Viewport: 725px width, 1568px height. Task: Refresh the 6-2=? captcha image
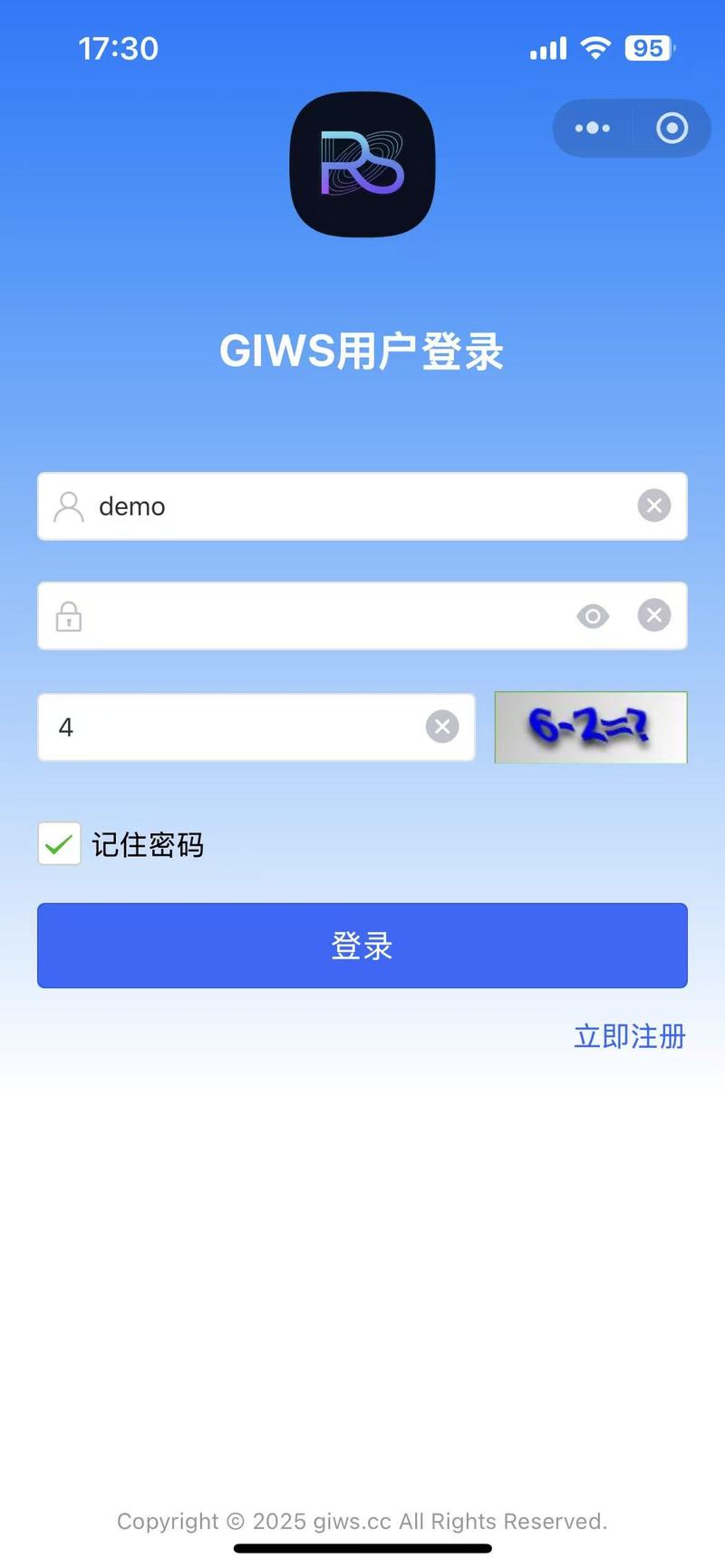pos(590,726)
